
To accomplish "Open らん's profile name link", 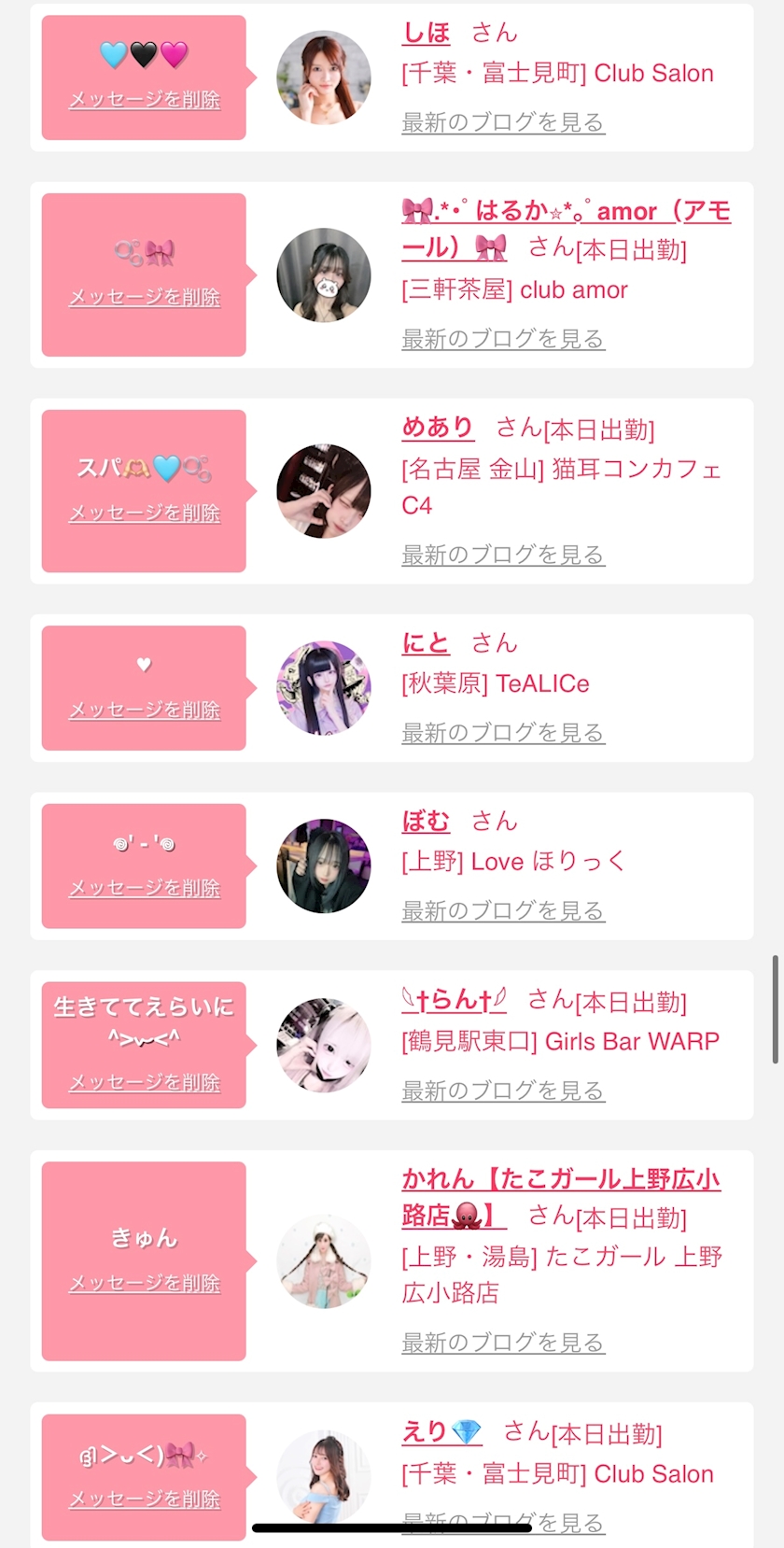I will coord(454,1001).
